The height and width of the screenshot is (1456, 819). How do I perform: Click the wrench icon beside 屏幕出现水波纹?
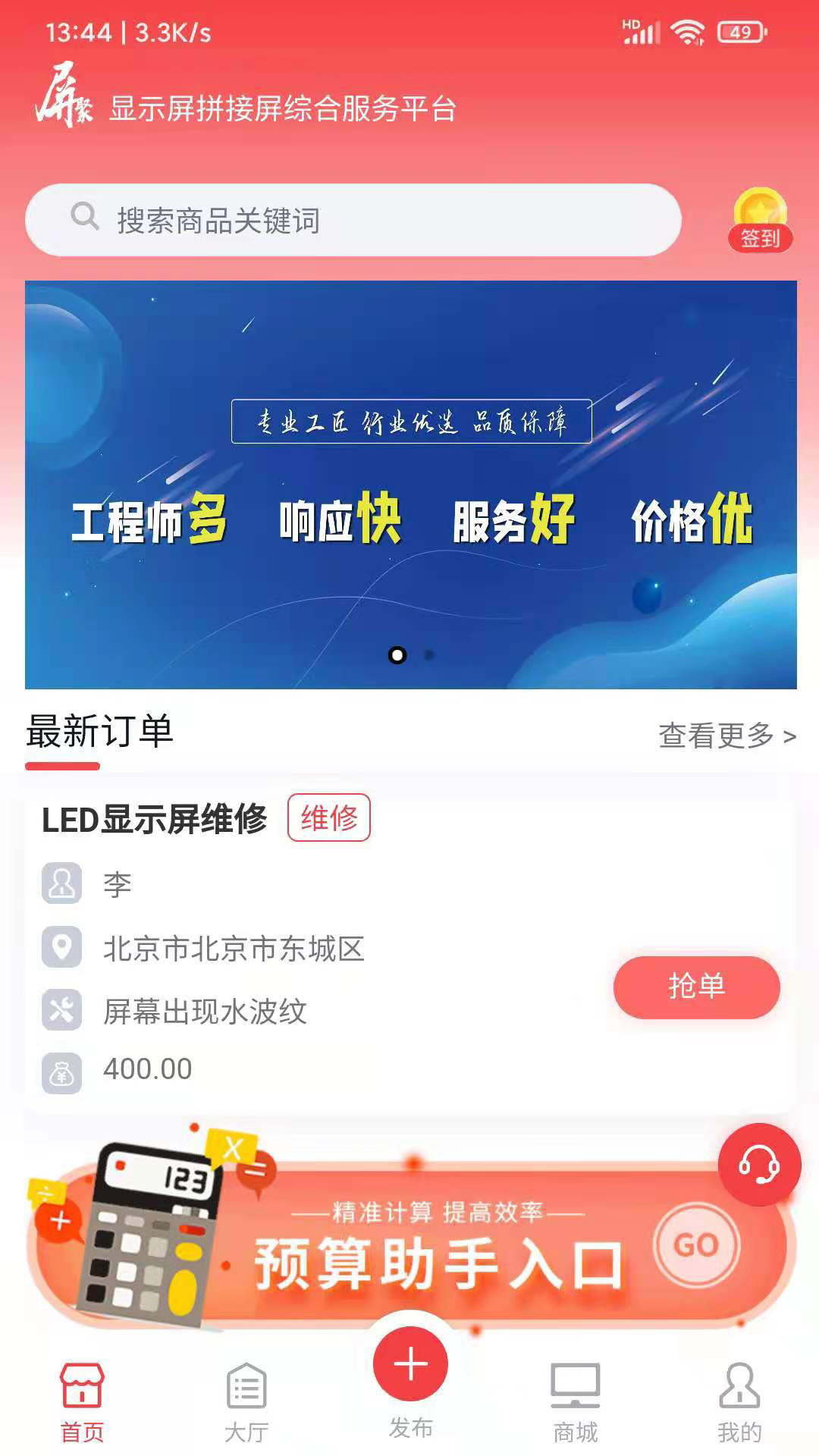click(62, 1009)
